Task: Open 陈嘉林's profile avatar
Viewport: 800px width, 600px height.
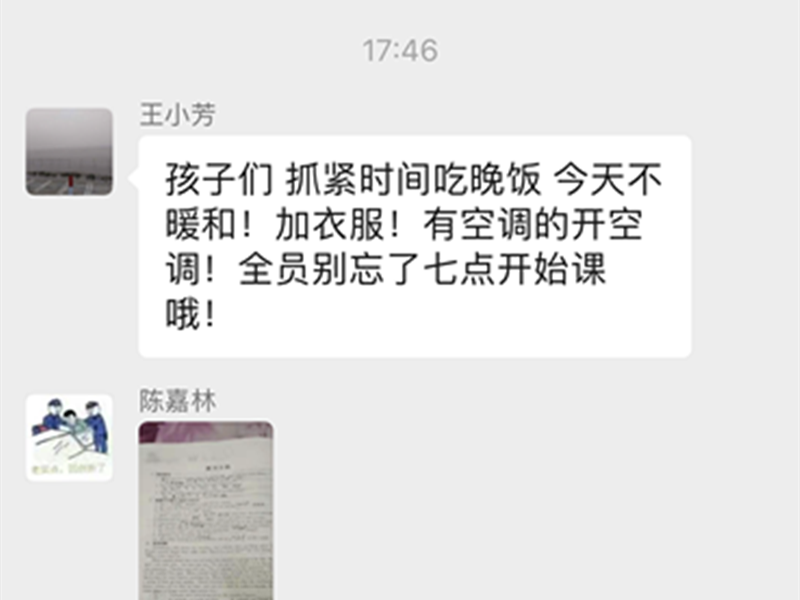Action: tap(69, 438)
